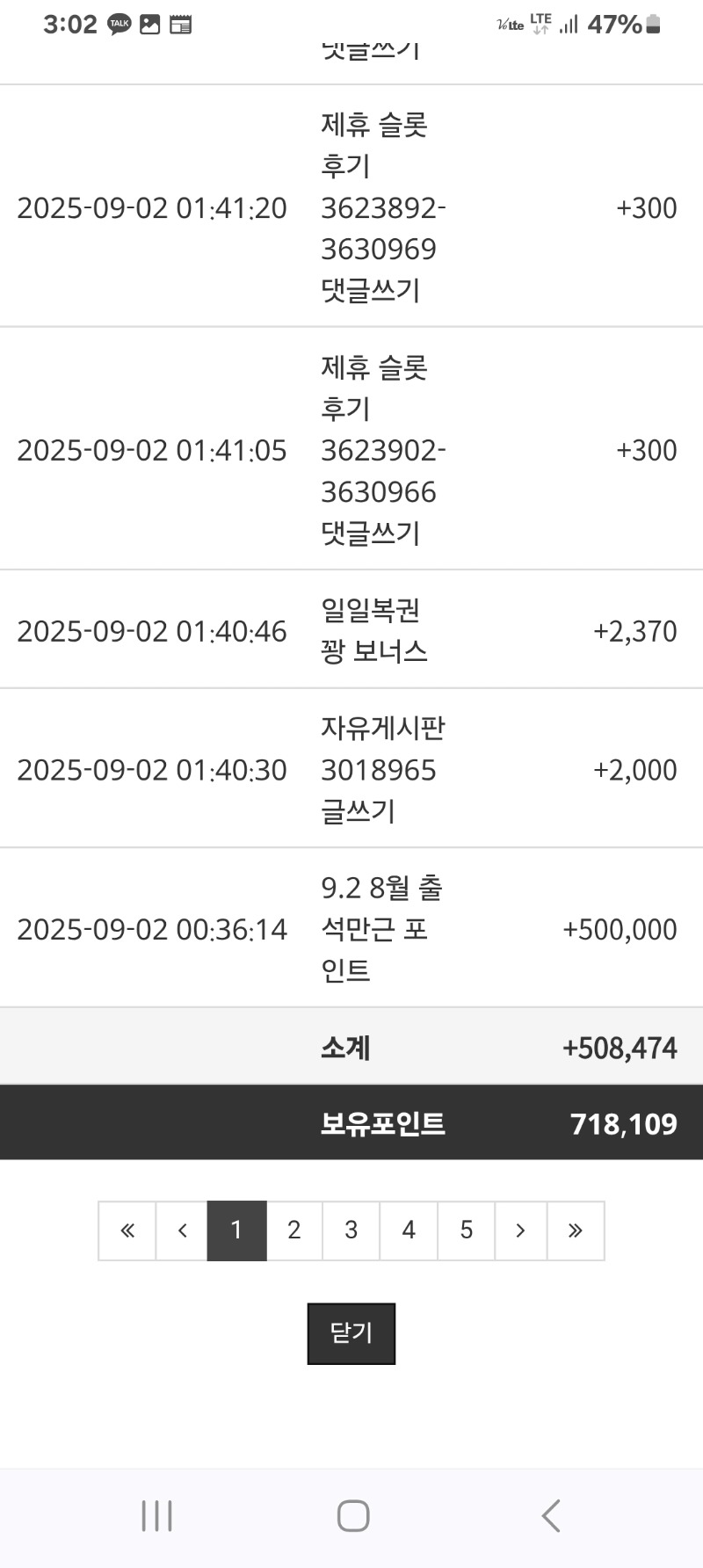Open page 3 of point history
The image size is (703, 1568).
point(351,1230)
